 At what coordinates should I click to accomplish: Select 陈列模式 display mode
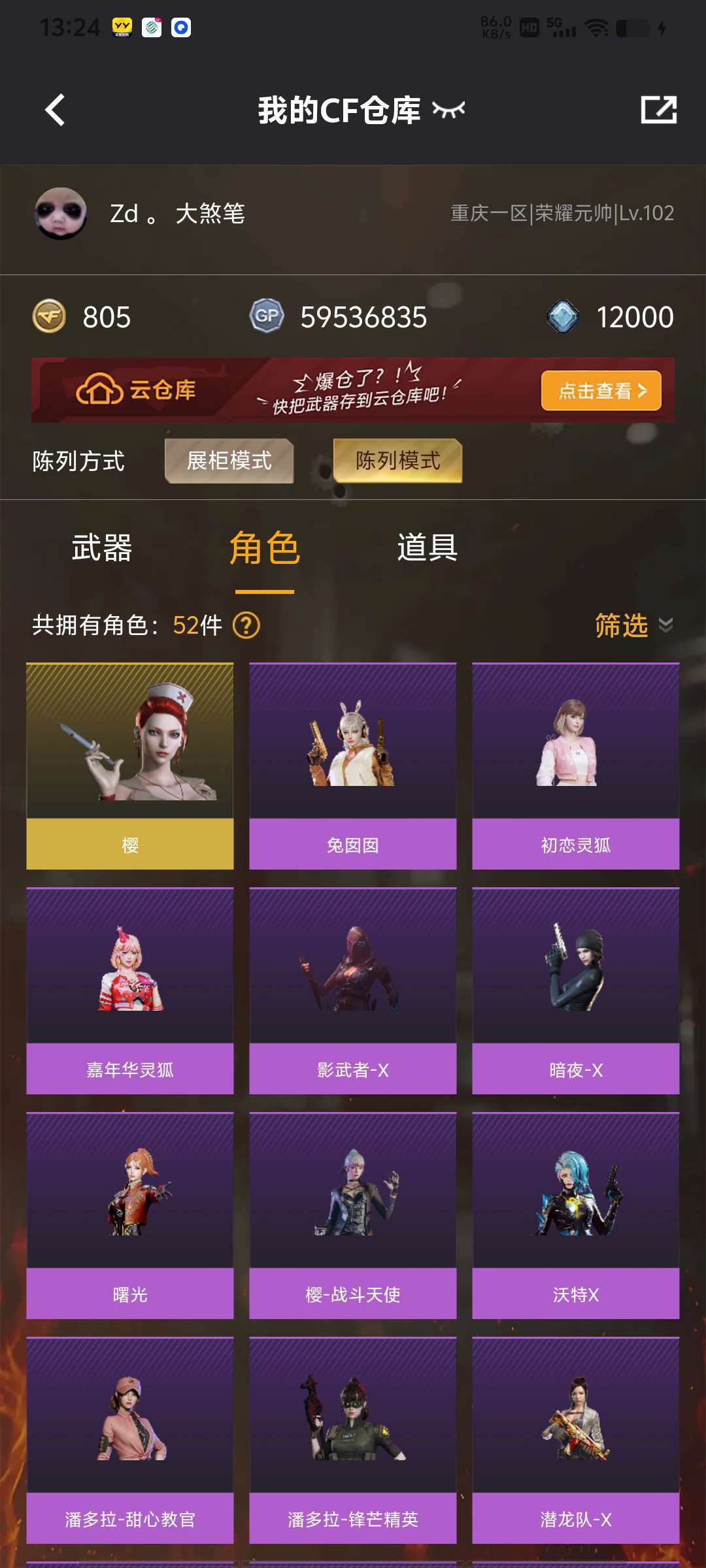[397, 461]
